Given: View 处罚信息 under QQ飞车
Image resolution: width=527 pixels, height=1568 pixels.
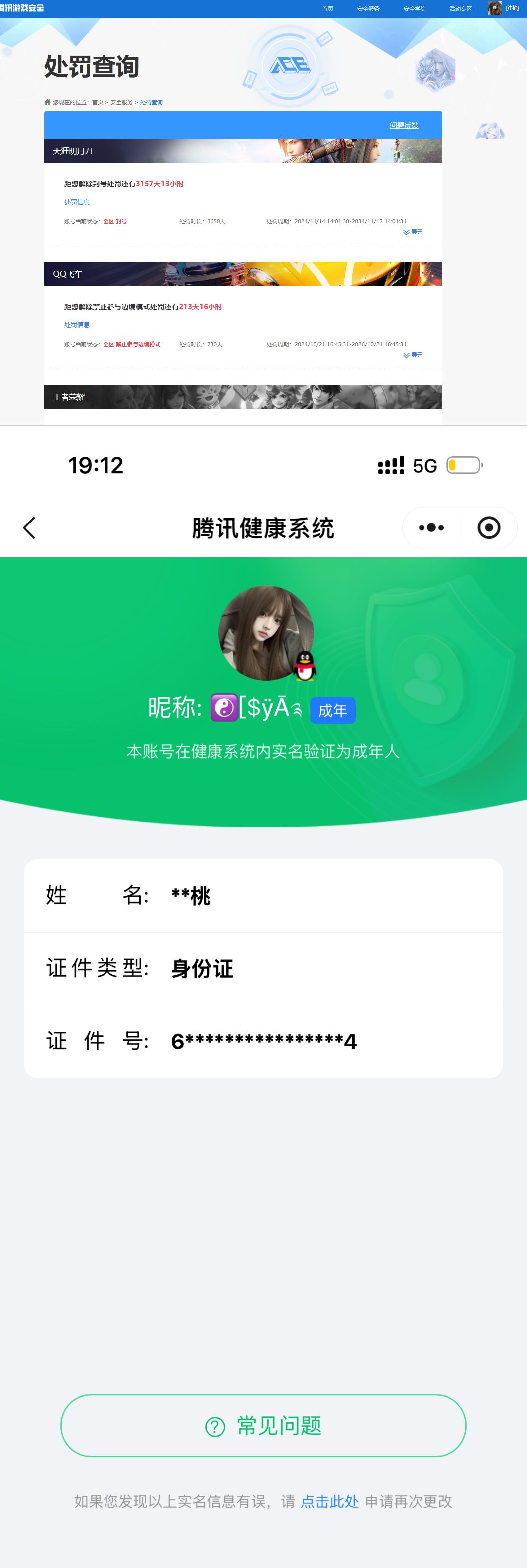Looking at the screenshot, I should tap(77, 325).
